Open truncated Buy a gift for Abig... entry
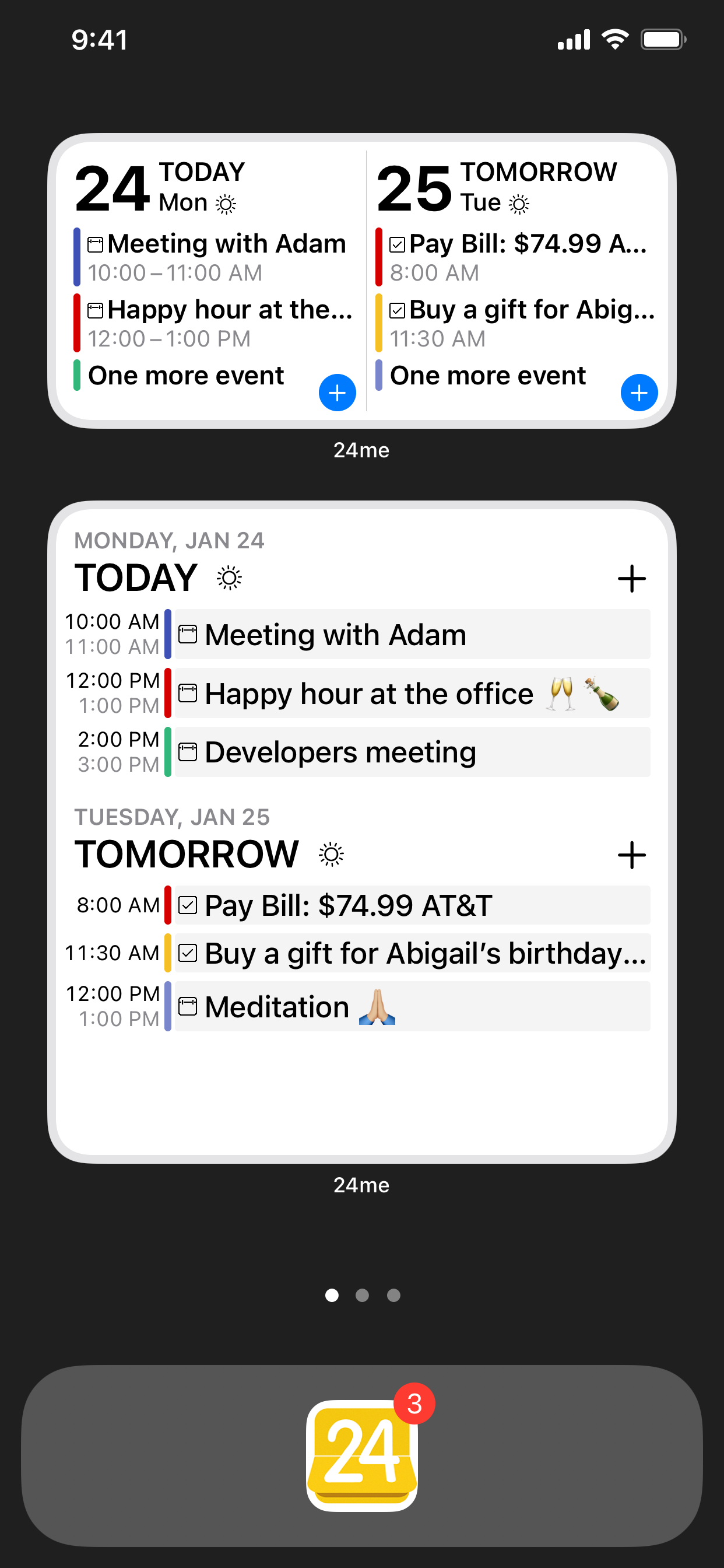 (521, 323)
